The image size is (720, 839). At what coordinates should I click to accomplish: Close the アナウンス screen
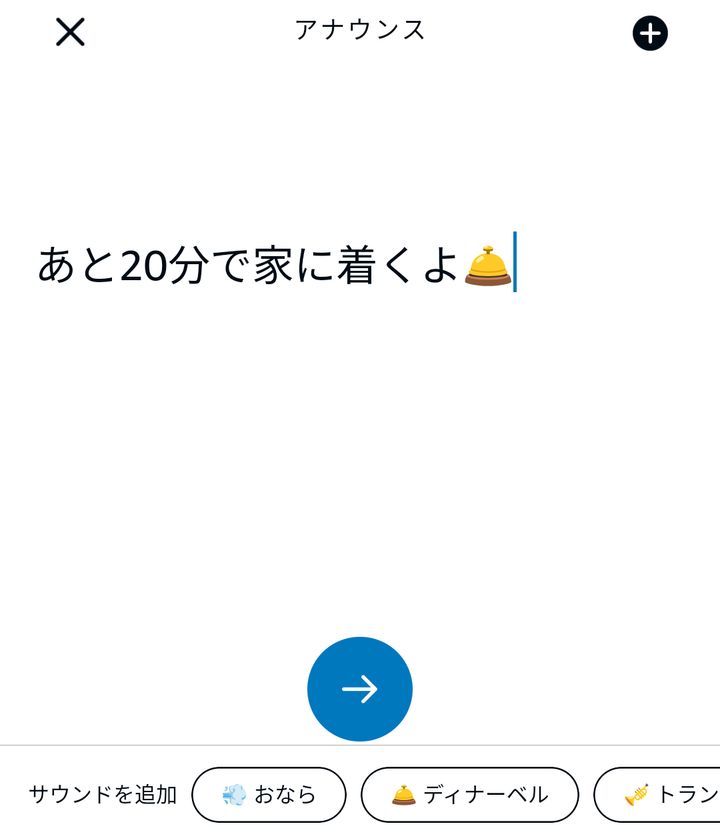click(70, 33)
